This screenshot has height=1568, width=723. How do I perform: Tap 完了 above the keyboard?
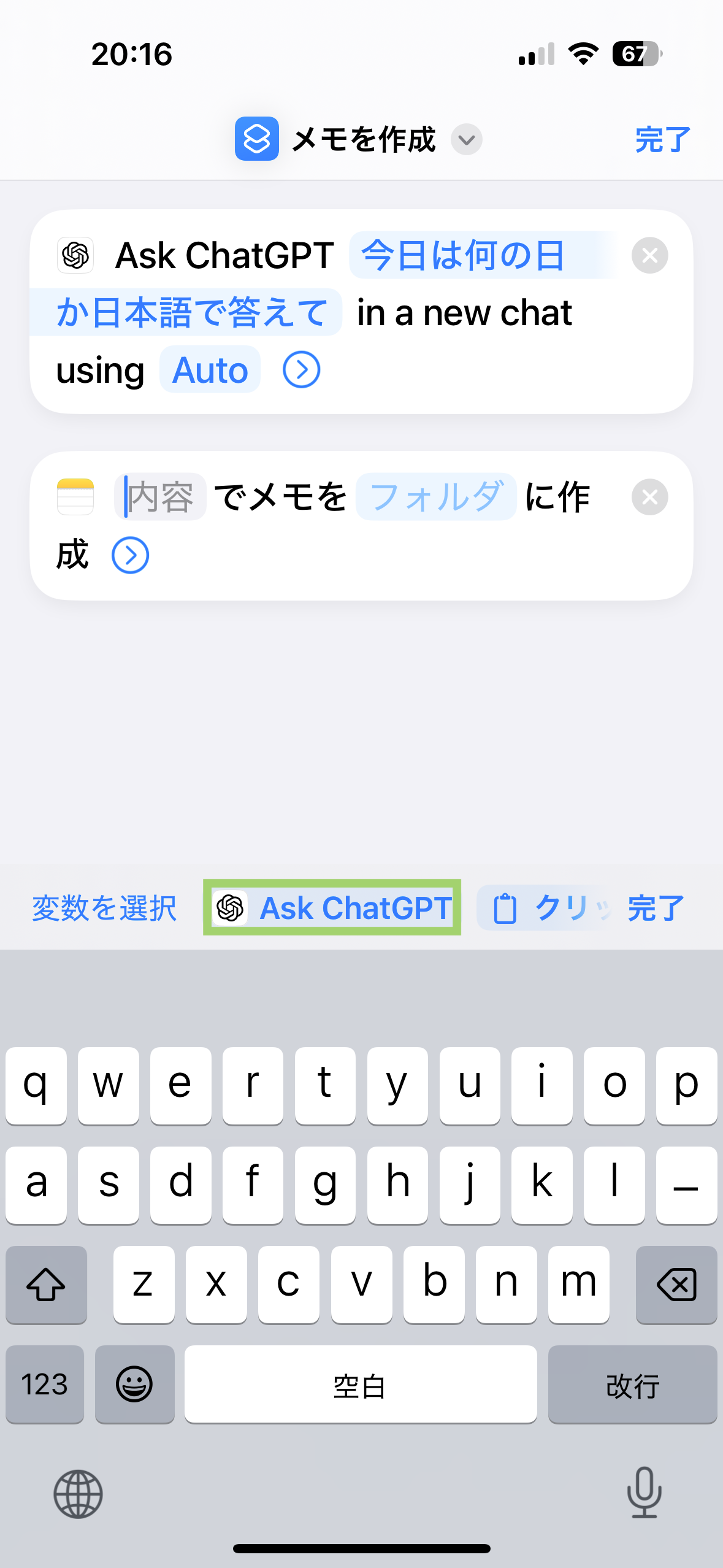656,908
